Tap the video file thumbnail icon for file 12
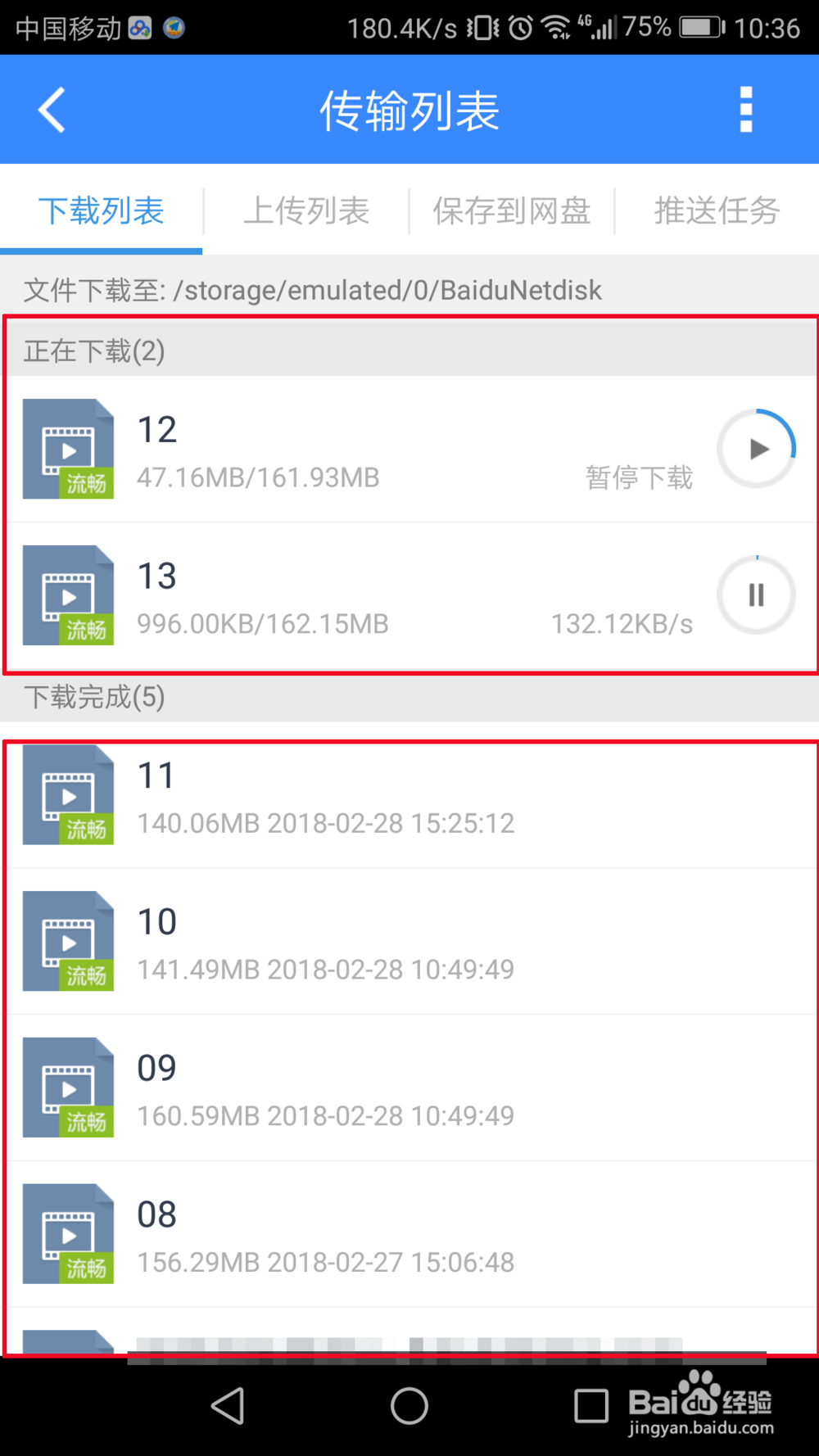This screenshot has height=1456, width=819. pyautogui.click(x=68, y=449)
